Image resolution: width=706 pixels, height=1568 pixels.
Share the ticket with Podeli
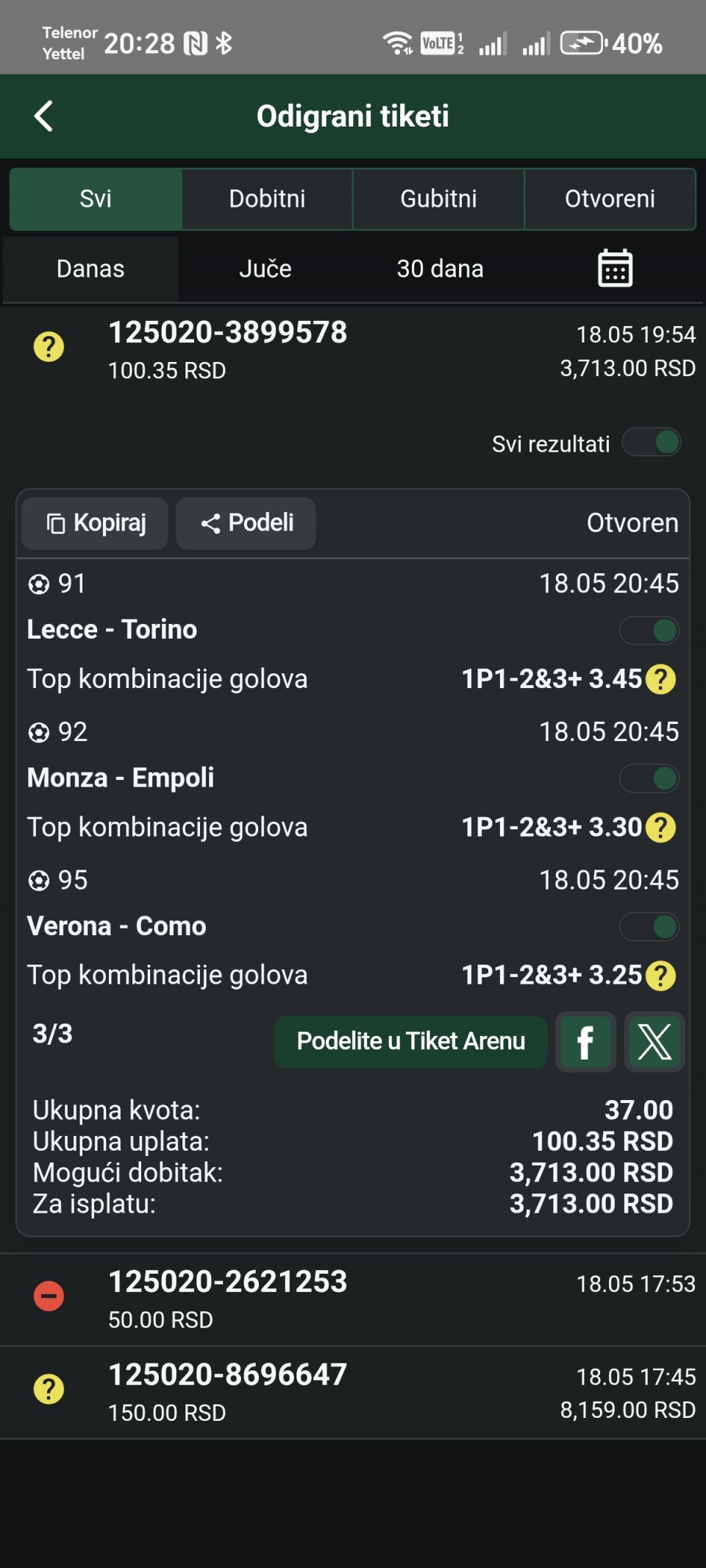[x=246, y=523]
